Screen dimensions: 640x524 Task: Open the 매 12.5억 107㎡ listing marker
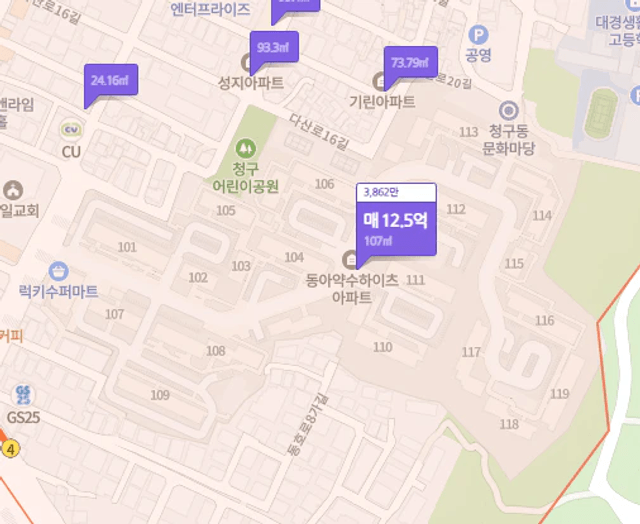(x=396, y=227)
